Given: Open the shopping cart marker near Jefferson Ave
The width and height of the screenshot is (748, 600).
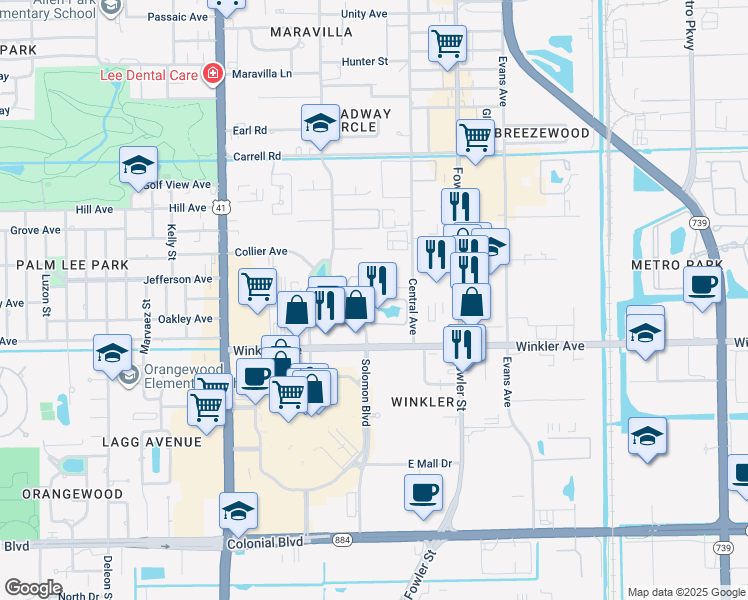Looking at the screenshot, I should click(x=258, y=287).
